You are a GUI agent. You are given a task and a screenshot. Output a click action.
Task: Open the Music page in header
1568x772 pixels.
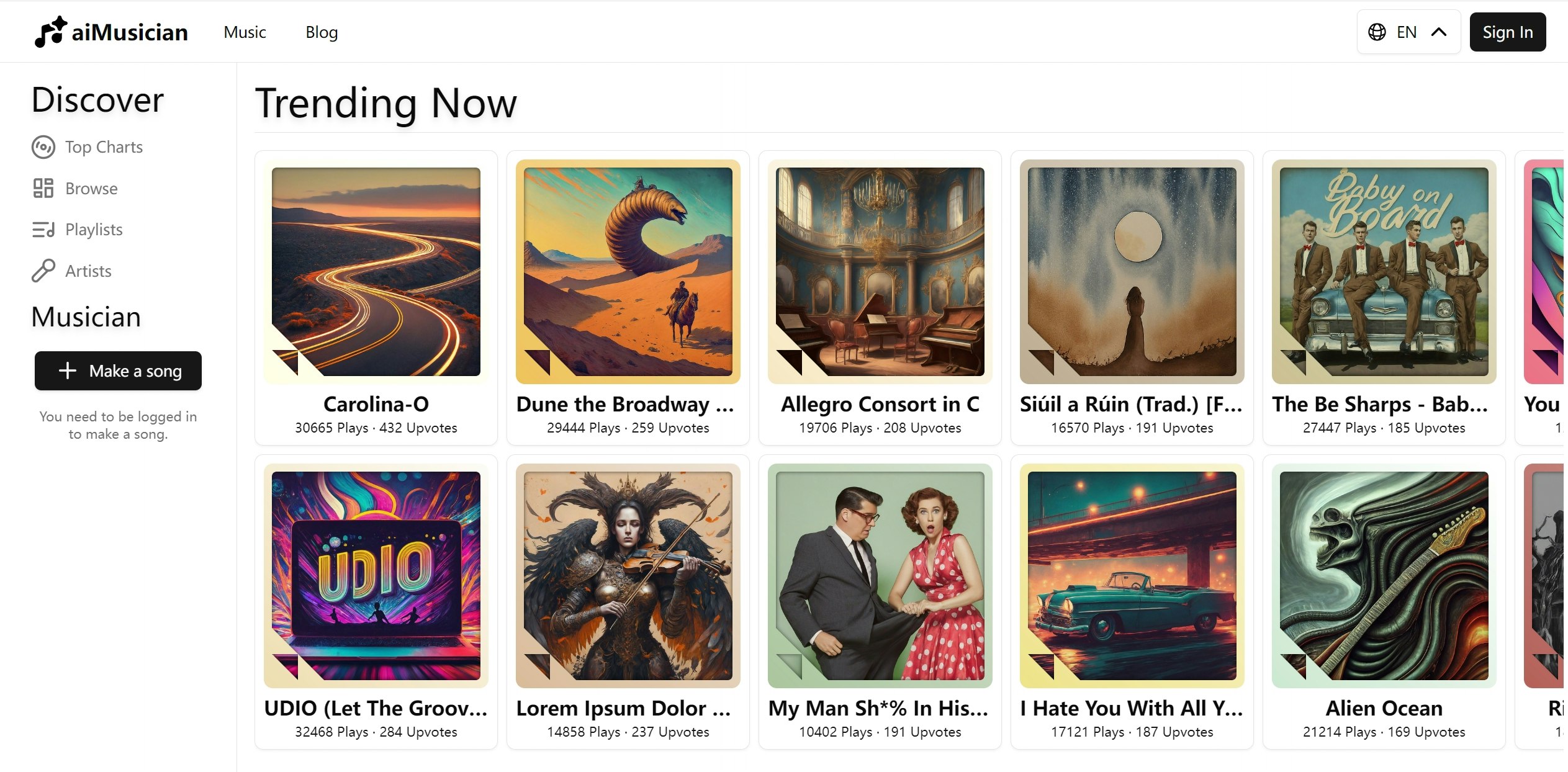(245, 32)
